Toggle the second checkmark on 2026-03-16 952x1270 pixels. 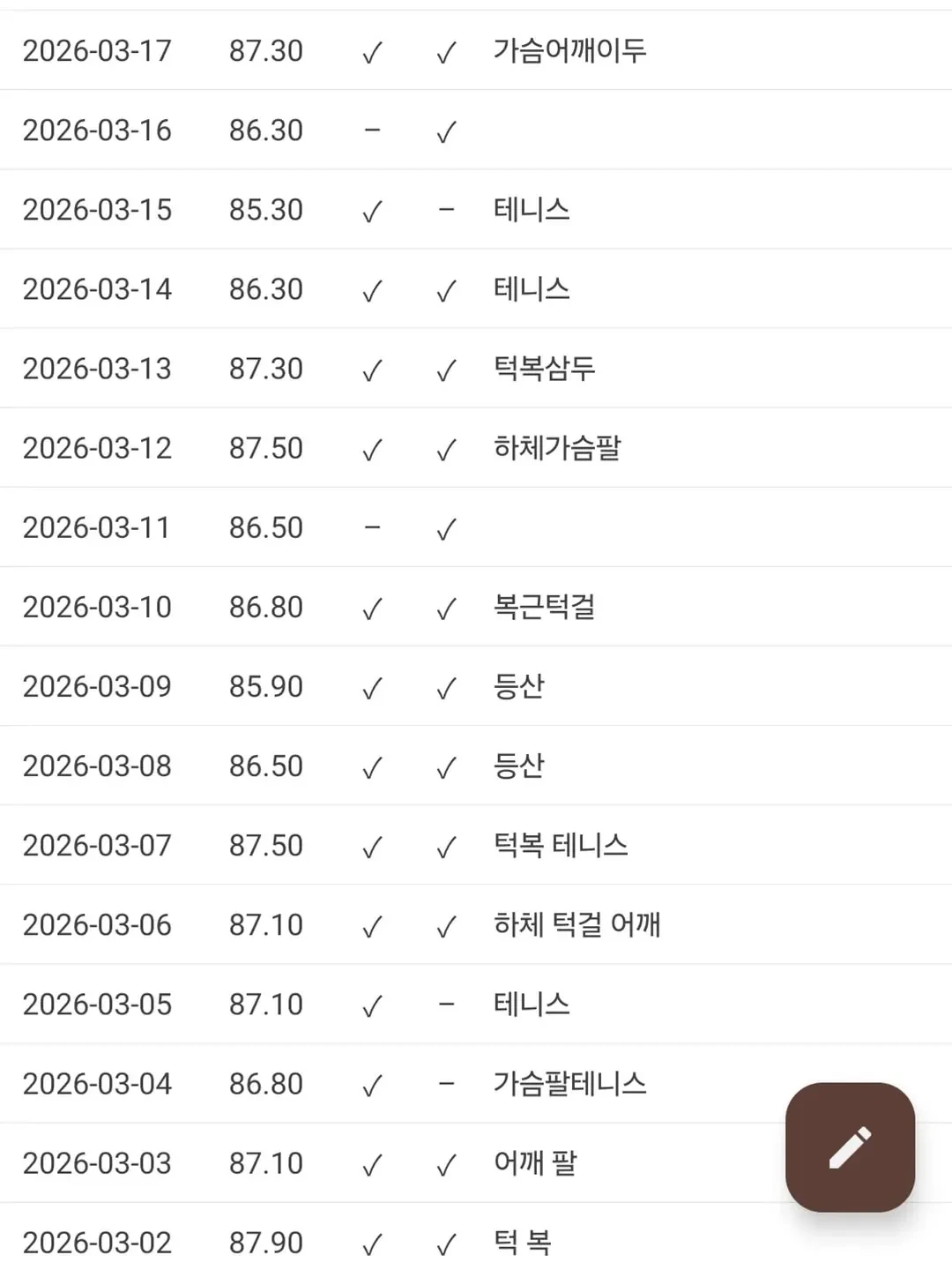point(445,131)
